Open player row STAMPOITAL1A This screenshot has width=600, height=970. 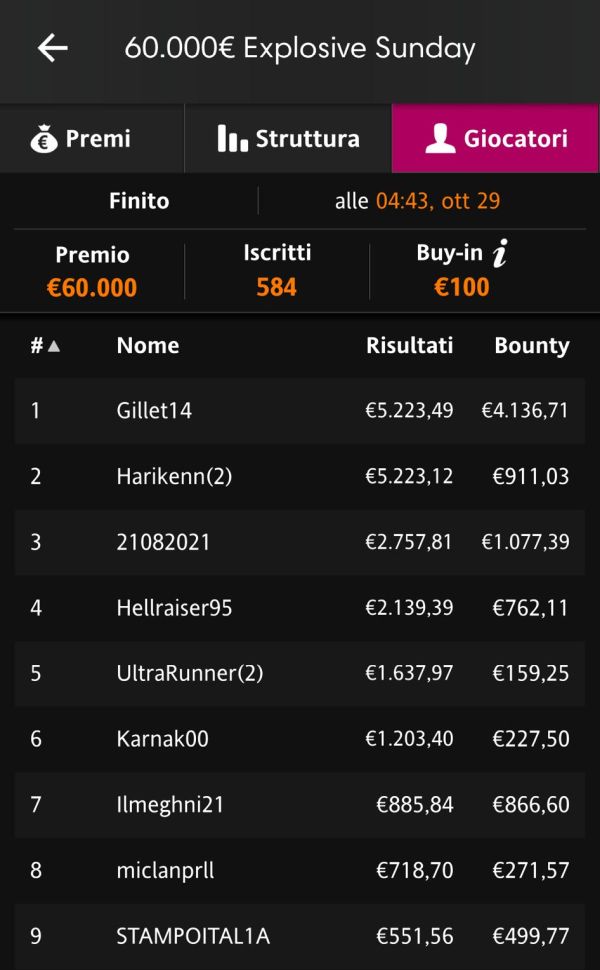click(x=300, y=937)
